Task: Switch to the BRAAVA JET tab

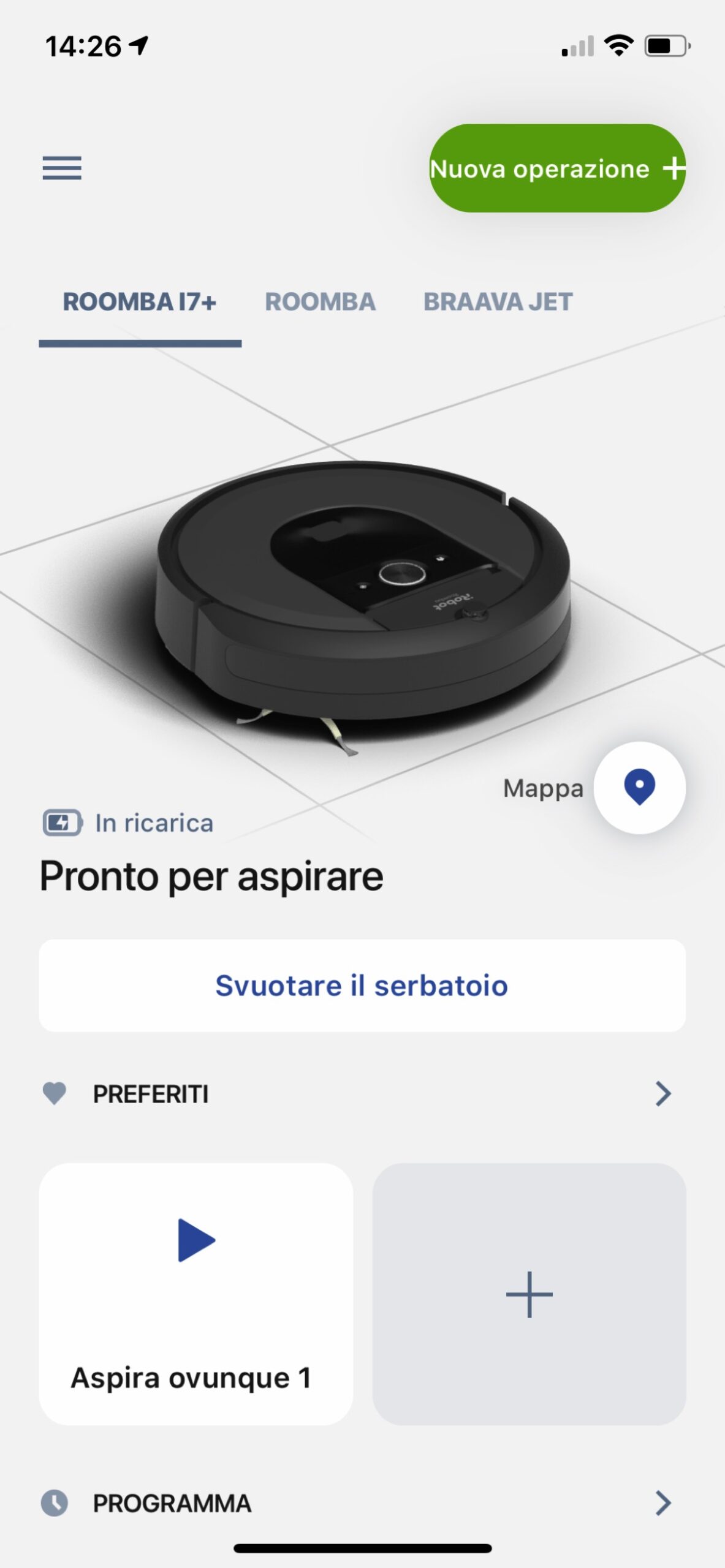Action: pyautogui.click(x=498, y=302)
